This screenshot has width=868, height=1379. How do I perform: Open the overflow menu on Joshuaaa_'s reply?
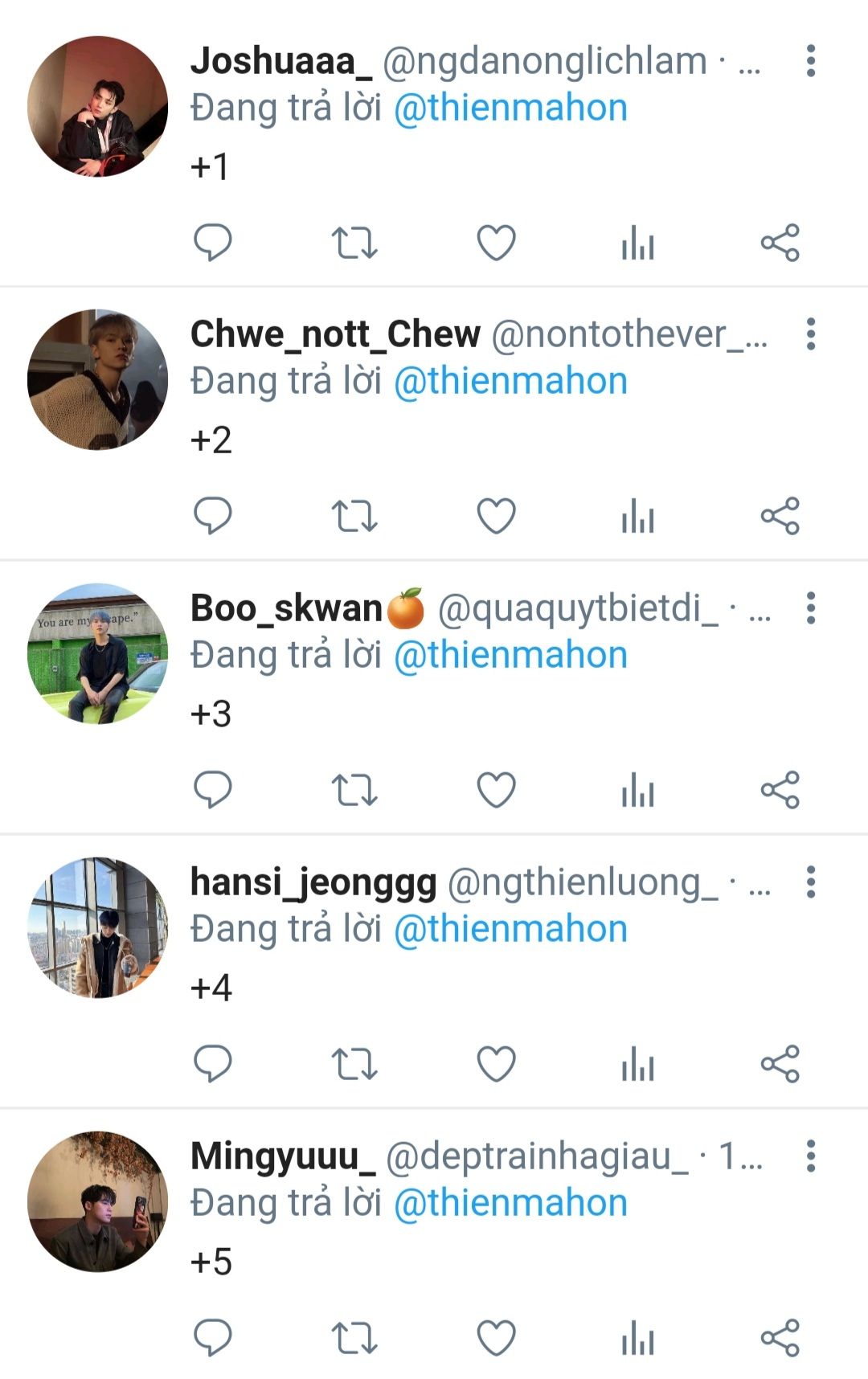[810, 61]
